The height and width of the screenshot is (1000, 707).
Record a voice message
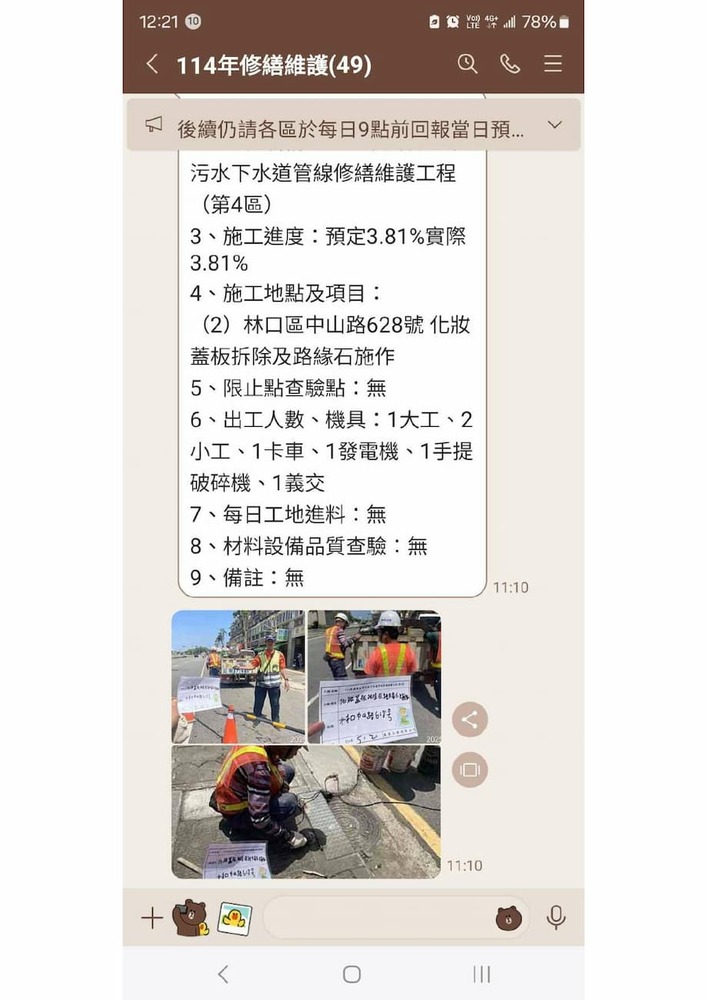[x=556, y=918]
